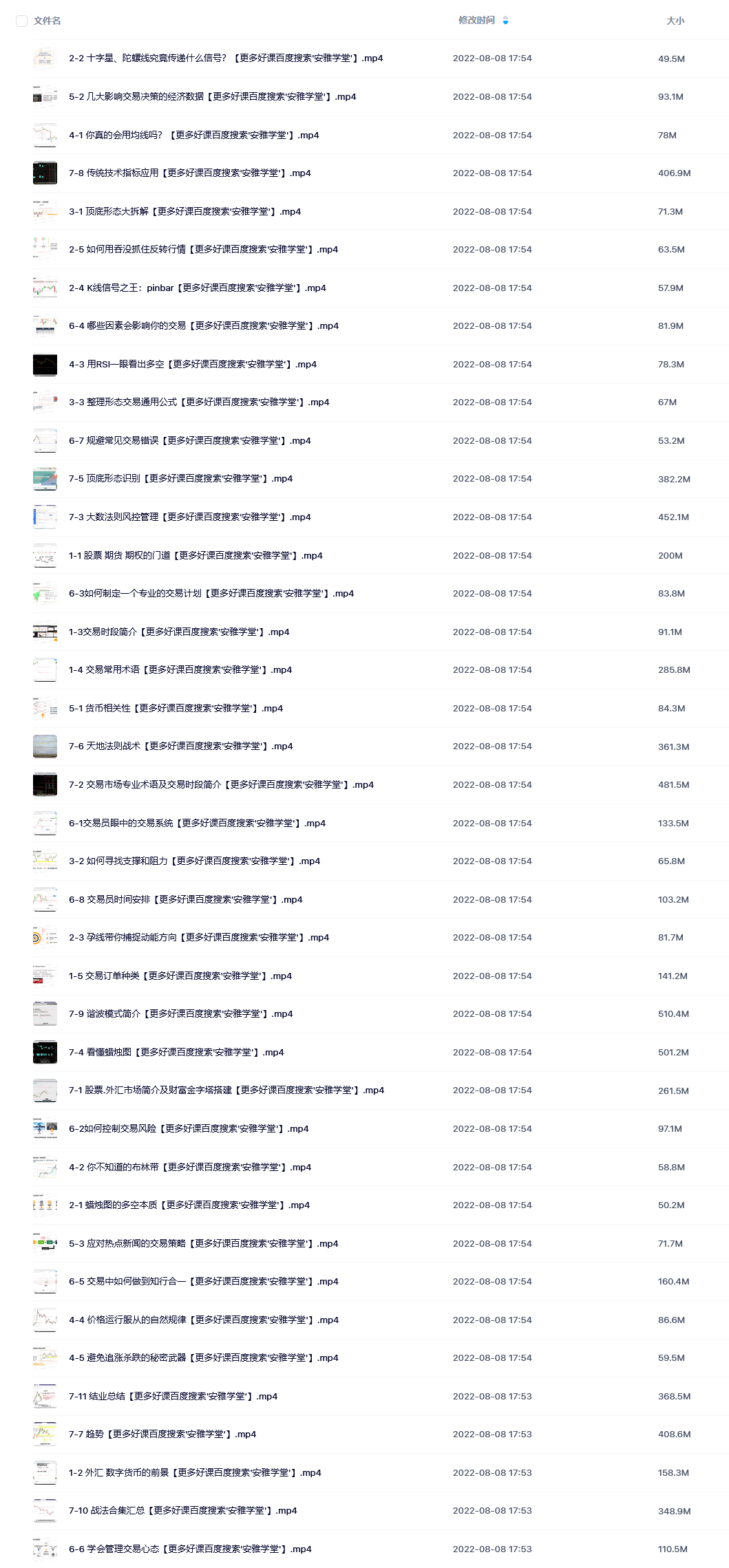Image resolution: width=729 pixels, height=1568 pixels.
Task: Play 4-1 你真的会用均线吗 video
Action: click(193, 136)
